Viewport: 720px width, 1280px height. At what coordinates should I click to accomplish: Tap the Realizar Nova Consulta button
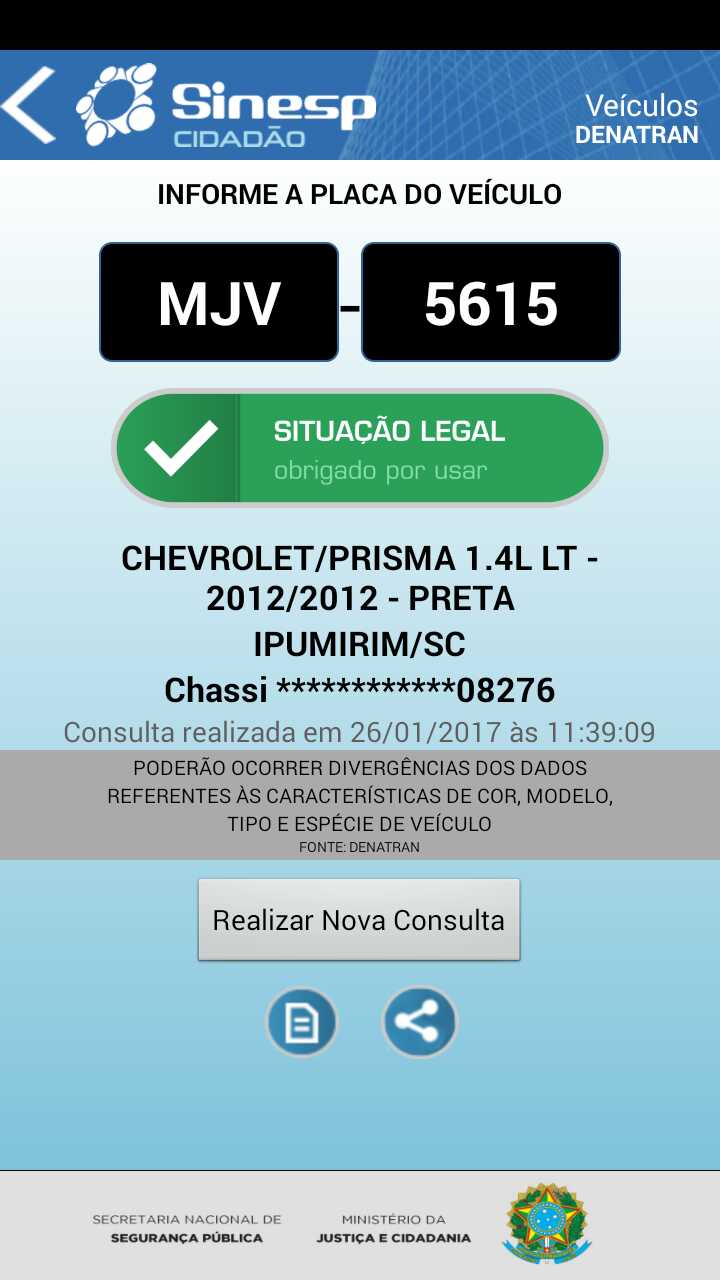[x=359, y=920]
